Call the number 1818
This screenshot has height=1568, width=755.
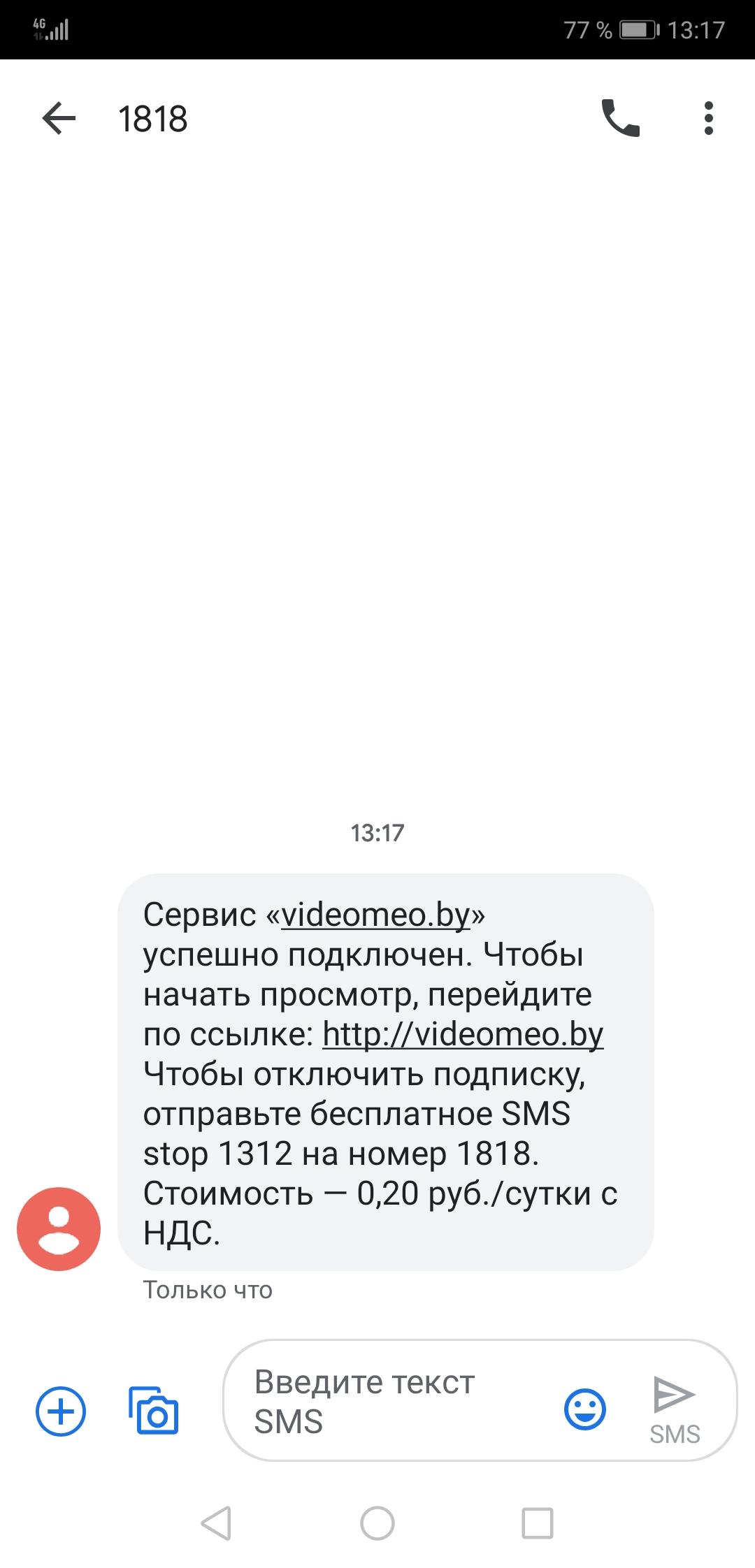click(620, 118)
